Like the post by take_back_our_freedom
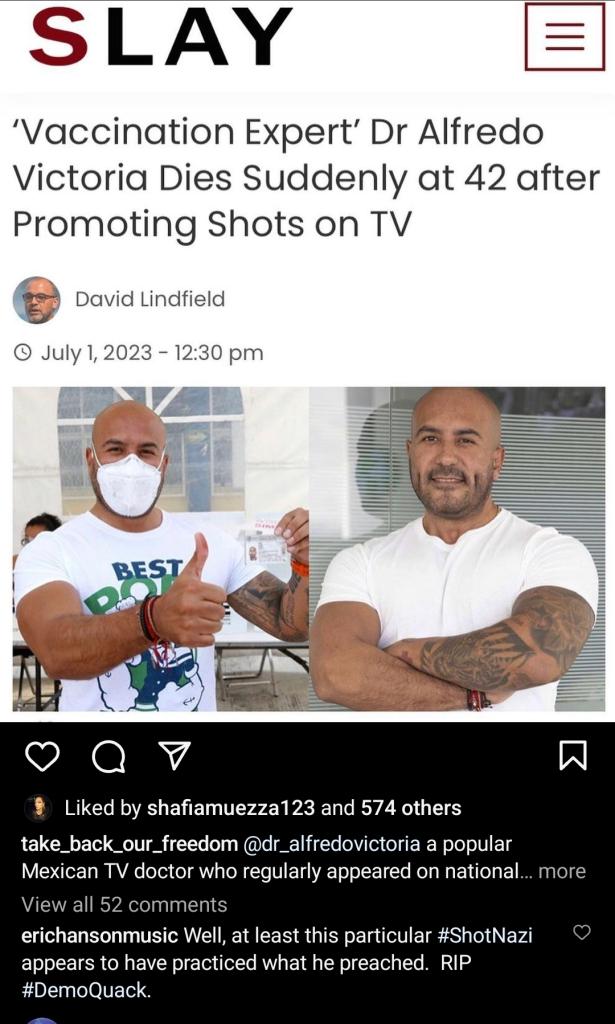Screen dimensions: 615x1024 click(x=41, y=757)
